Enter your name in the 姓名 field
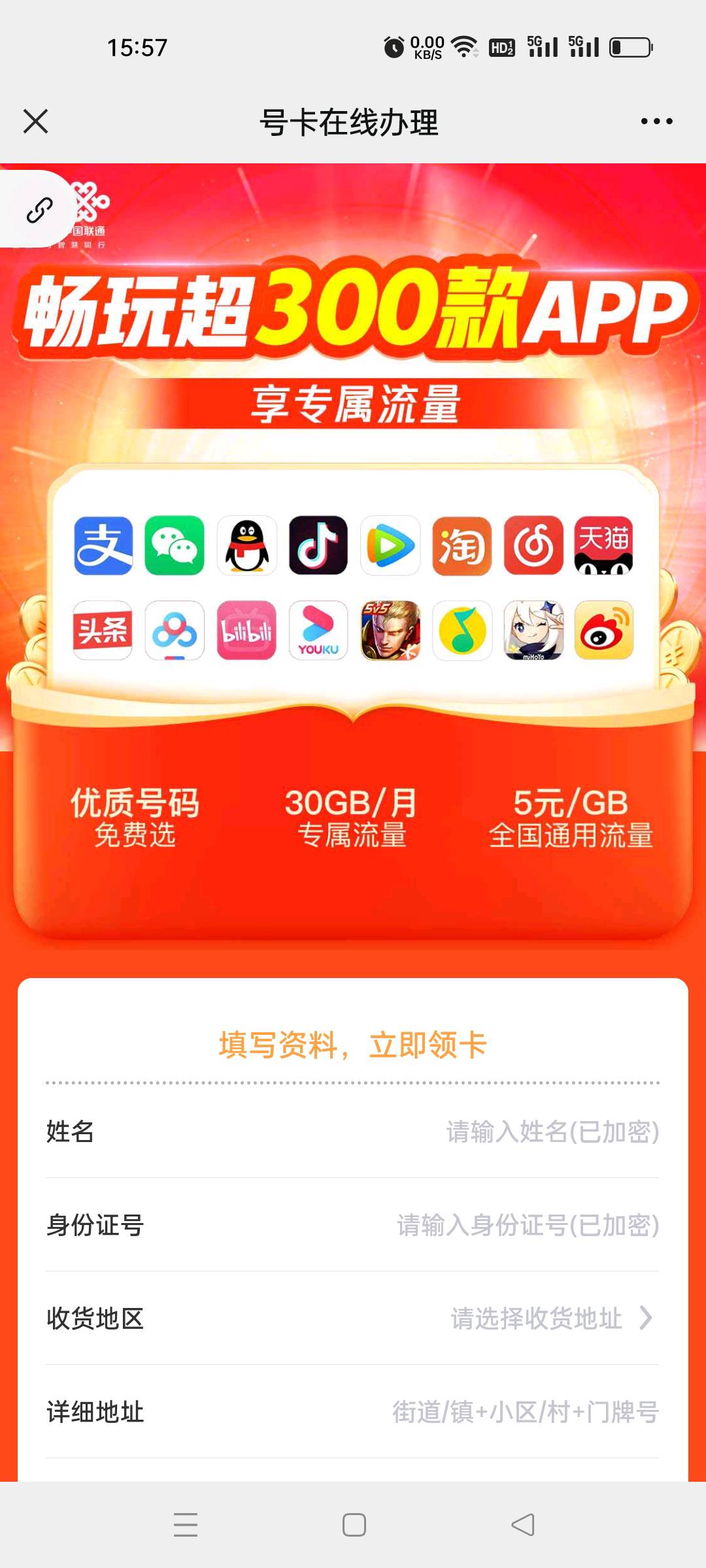 point(352,1132)
